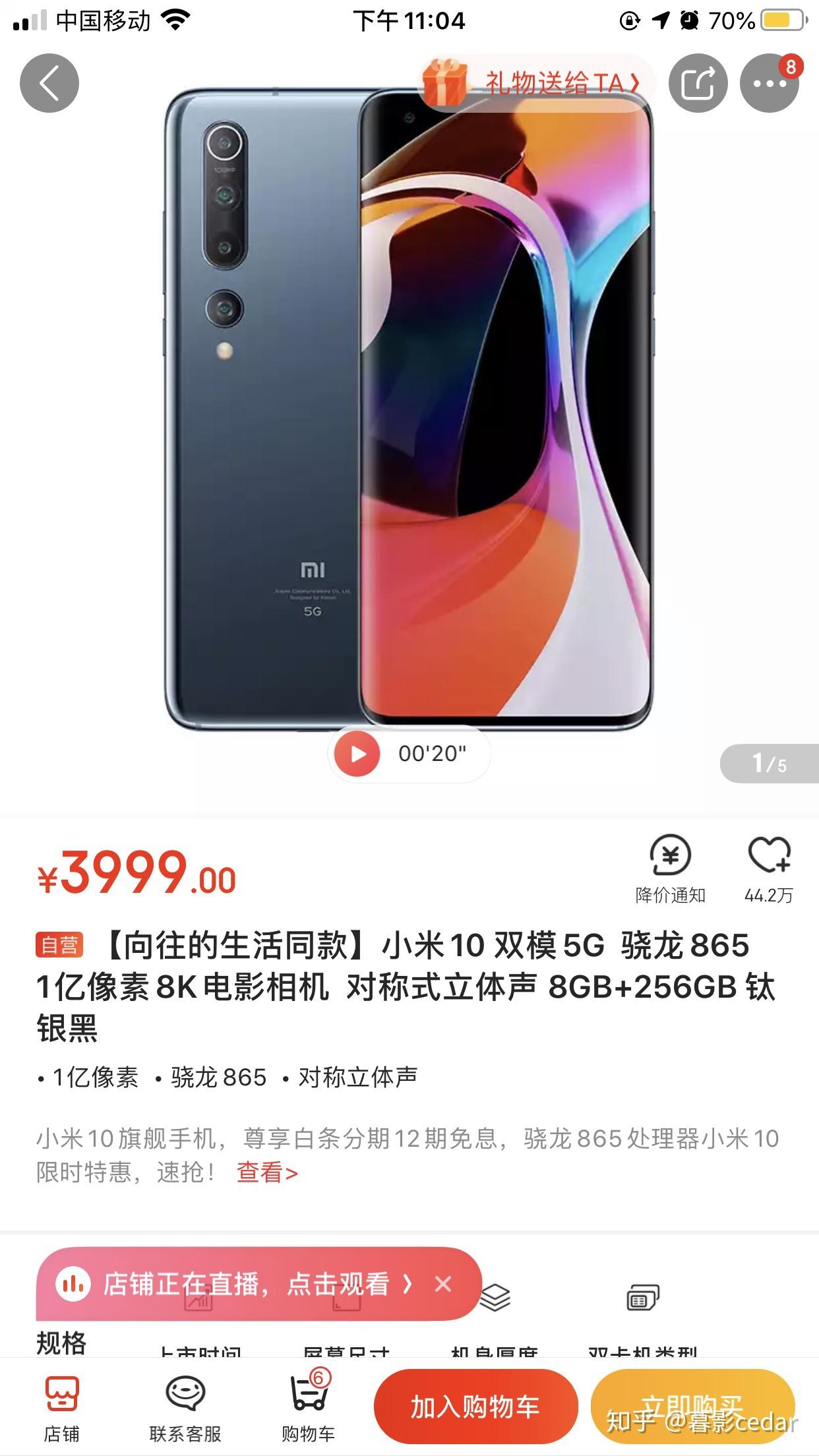Image resolution: width=819 pixels, height=1456 pixels.
Task: Go back using the top-left arrow
Action: coord(49,83)
